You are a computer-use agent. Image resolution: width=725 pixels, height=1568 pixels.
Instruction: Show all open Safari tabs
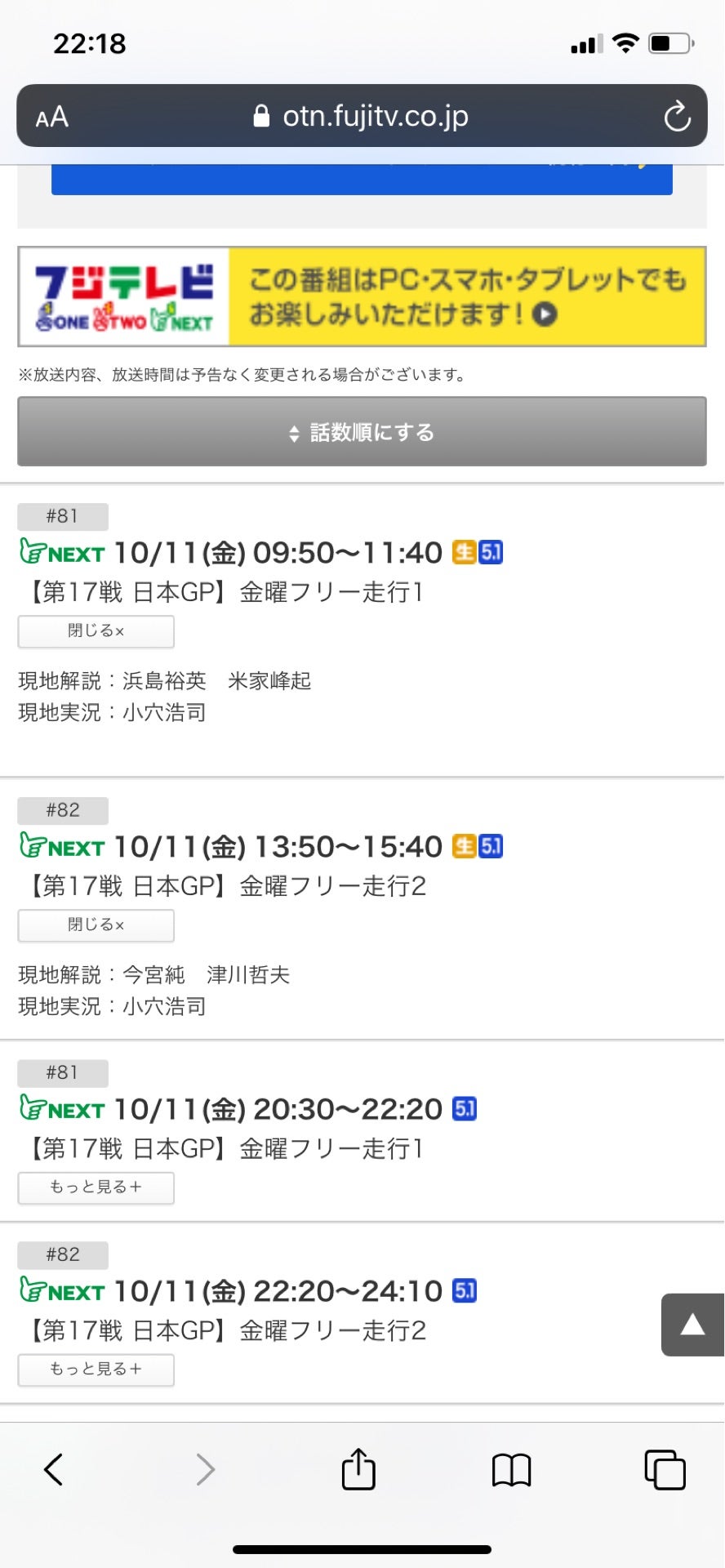[665, 1469]
